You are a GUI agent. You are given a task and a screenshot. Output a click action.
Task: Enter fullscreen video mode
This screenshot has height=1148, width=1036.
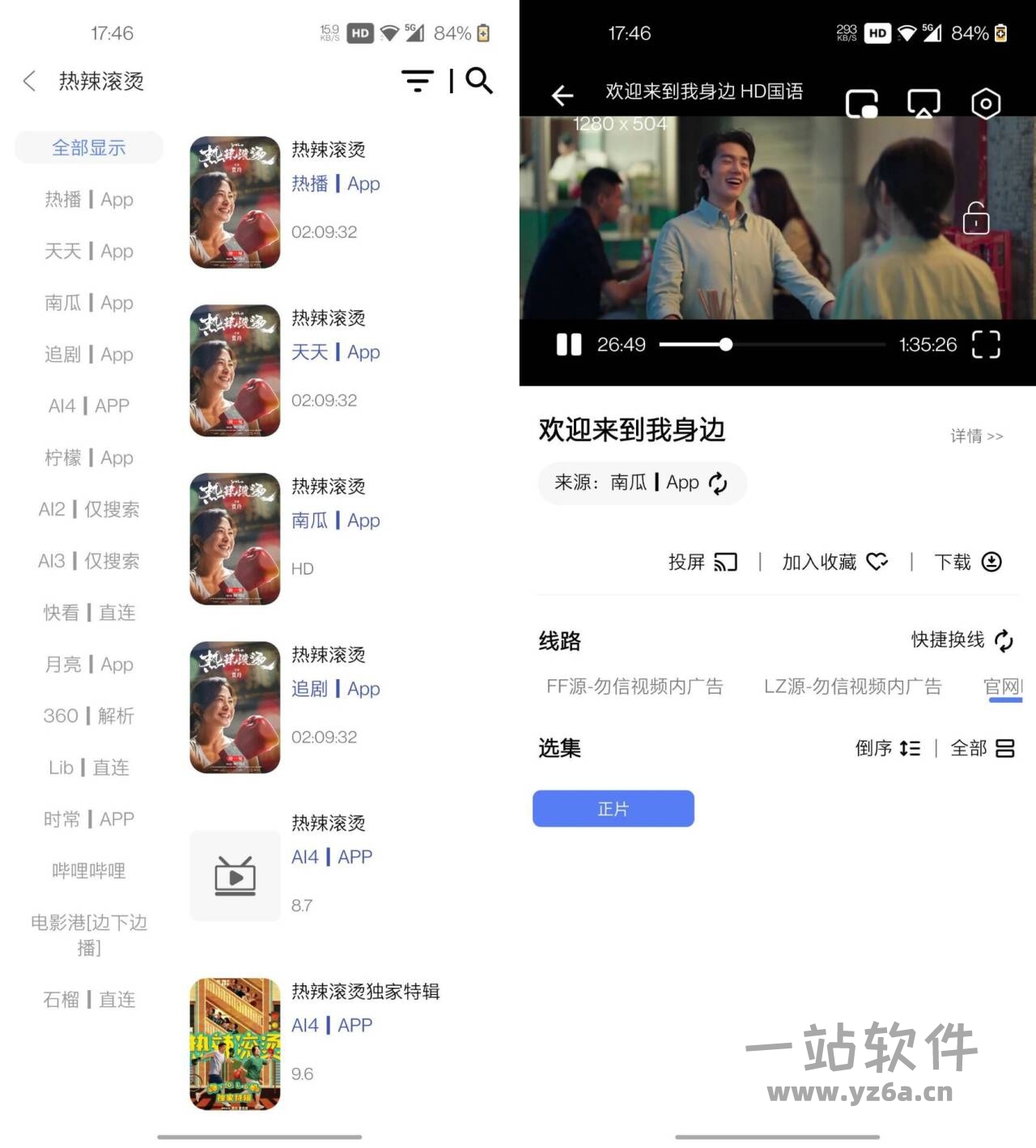pyautogui.click(x=986, y=345)
